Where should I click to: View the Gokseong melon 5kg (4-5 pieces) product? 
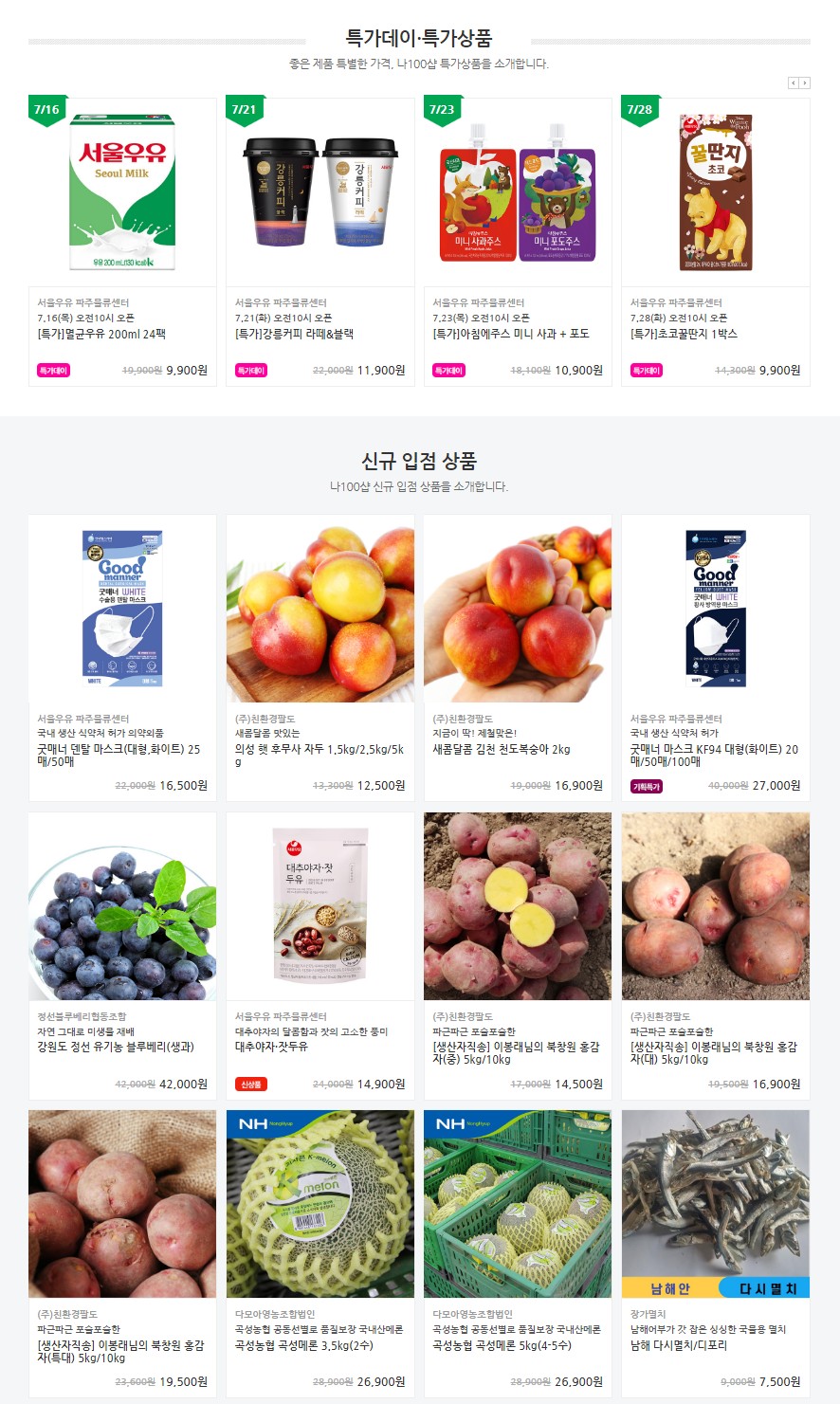[x=518, y=1254]
